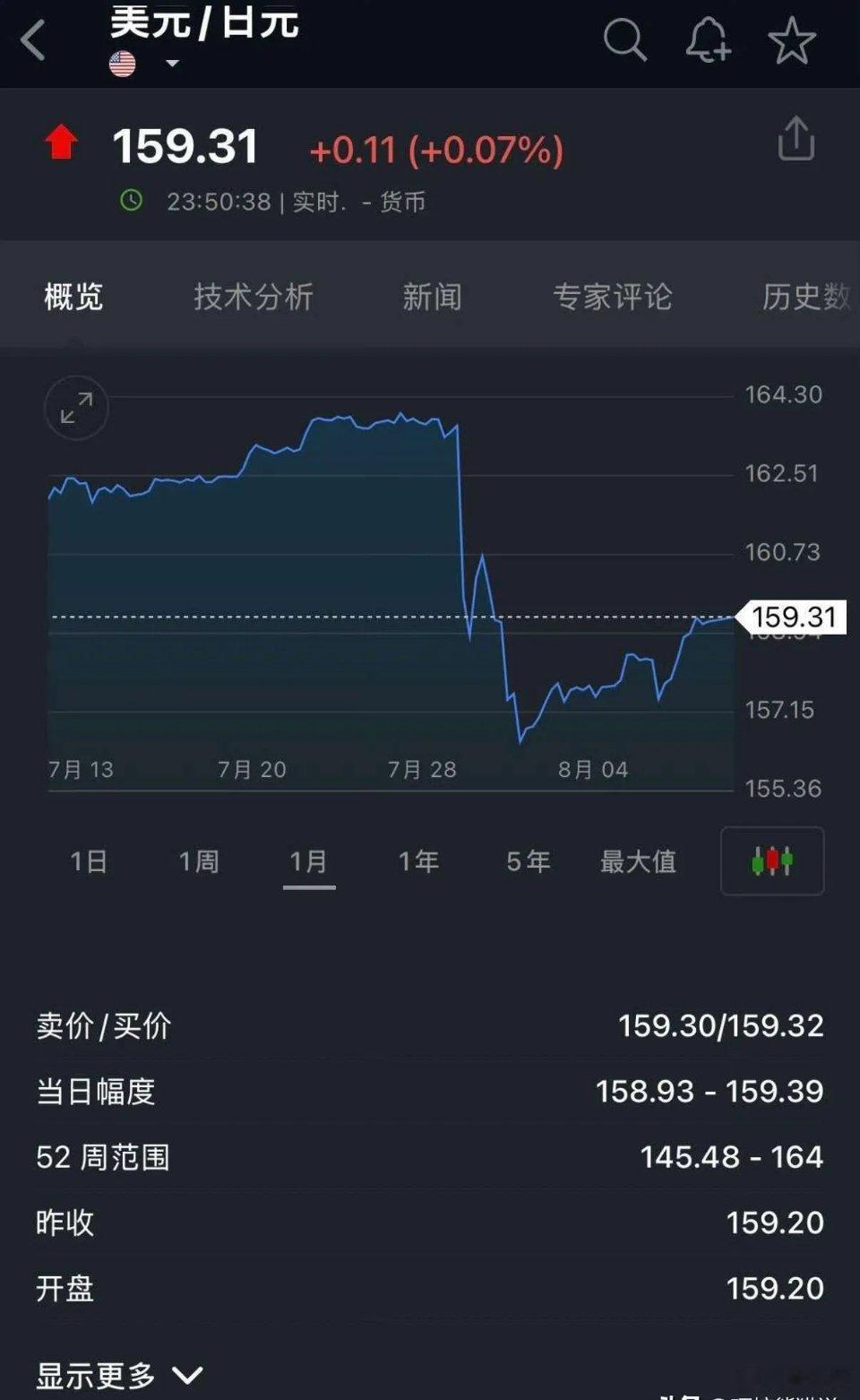Add 美元/日元 to favorites with the star
The image size is (860, 1400).
(x=792, y=40)
